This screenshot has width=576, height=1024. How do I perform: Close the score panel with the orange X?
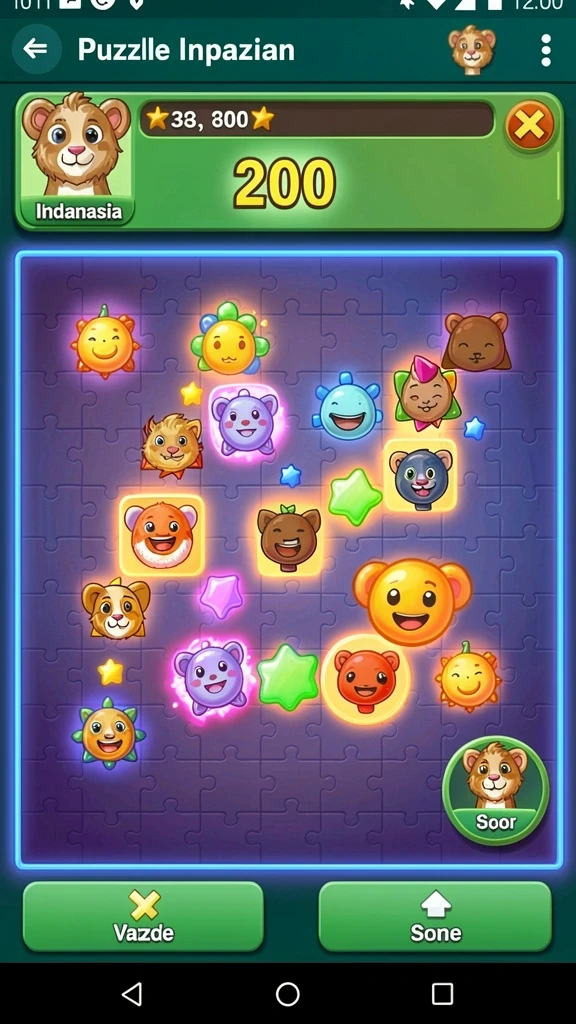[x=529, y=125]
